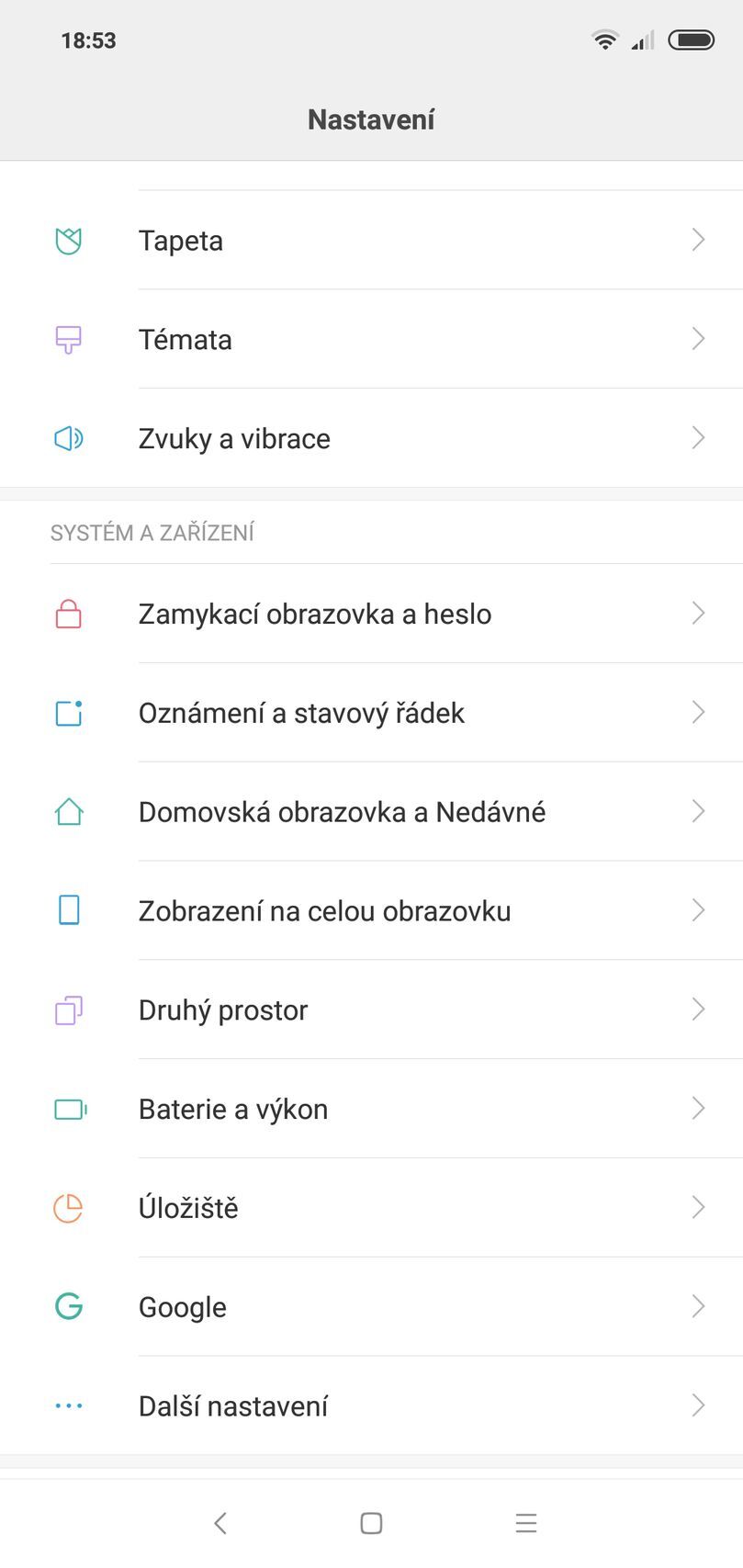
Task: Open the arrow beside Zobrazení na celou obrazovku
Action: pos(698,910)
